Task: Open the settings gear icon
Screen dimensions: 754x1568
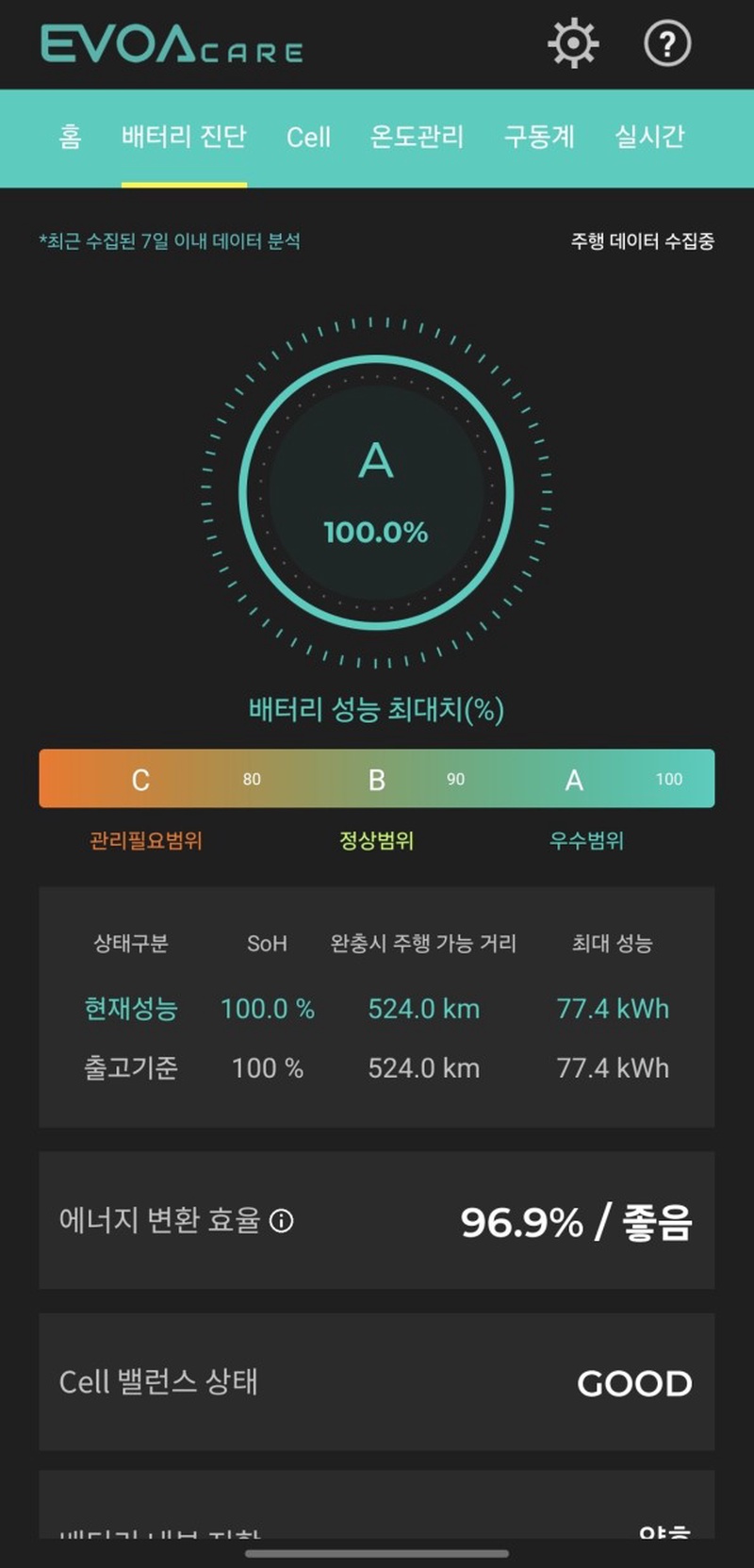Action: pos(573,43)
